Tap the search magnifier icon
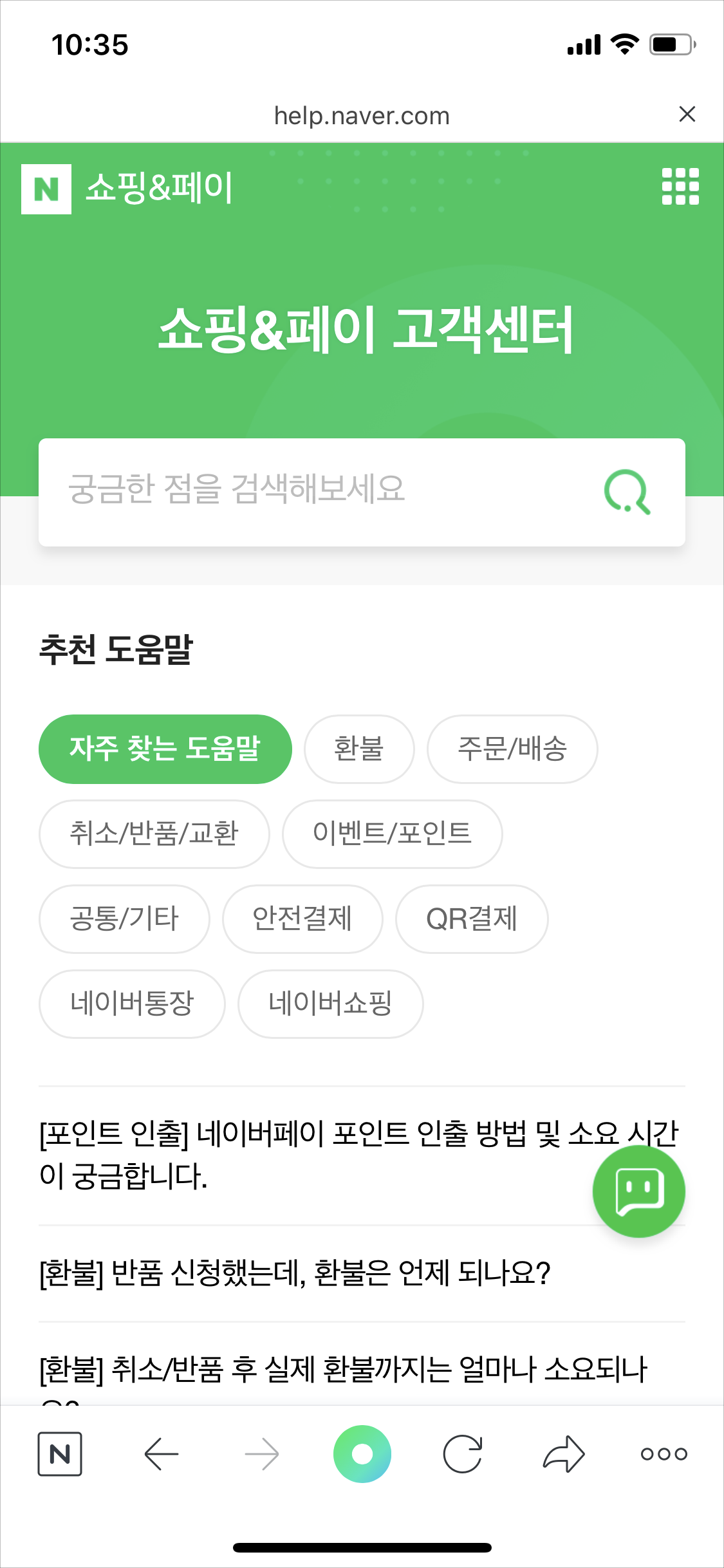This screenshot has height=1568, width=724. (x=627, y=492)
